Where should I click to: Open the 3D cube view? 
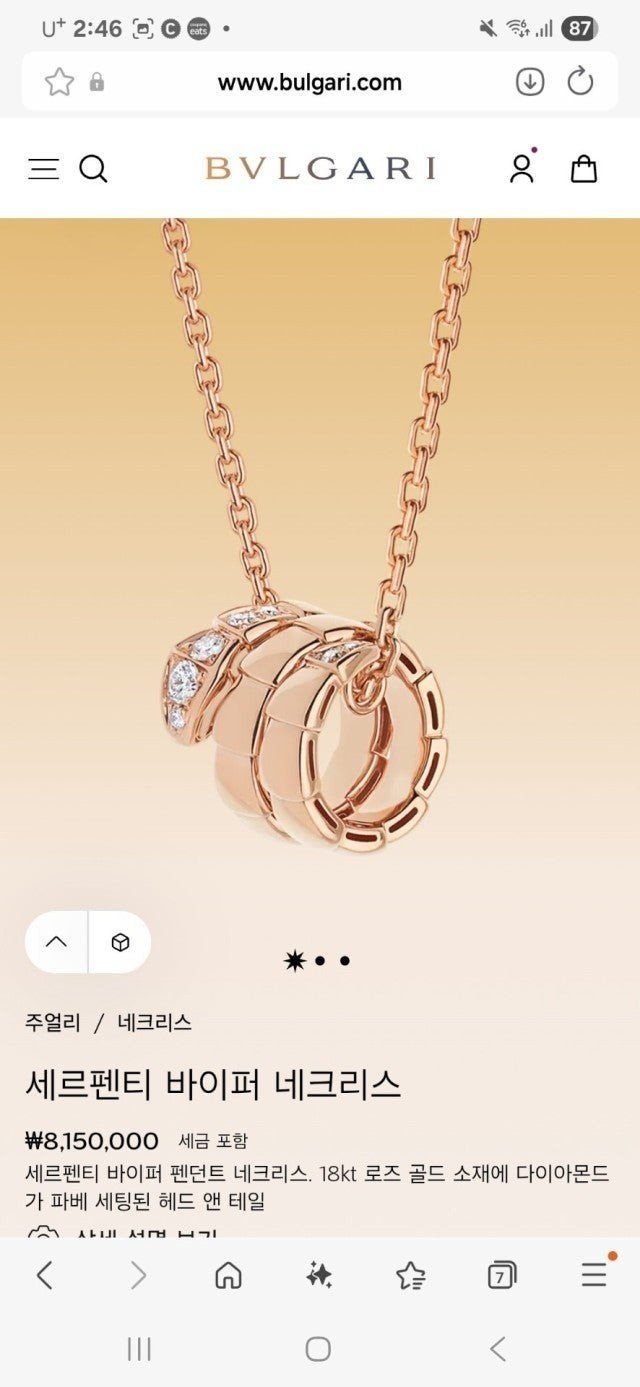(x=120, y=942)
